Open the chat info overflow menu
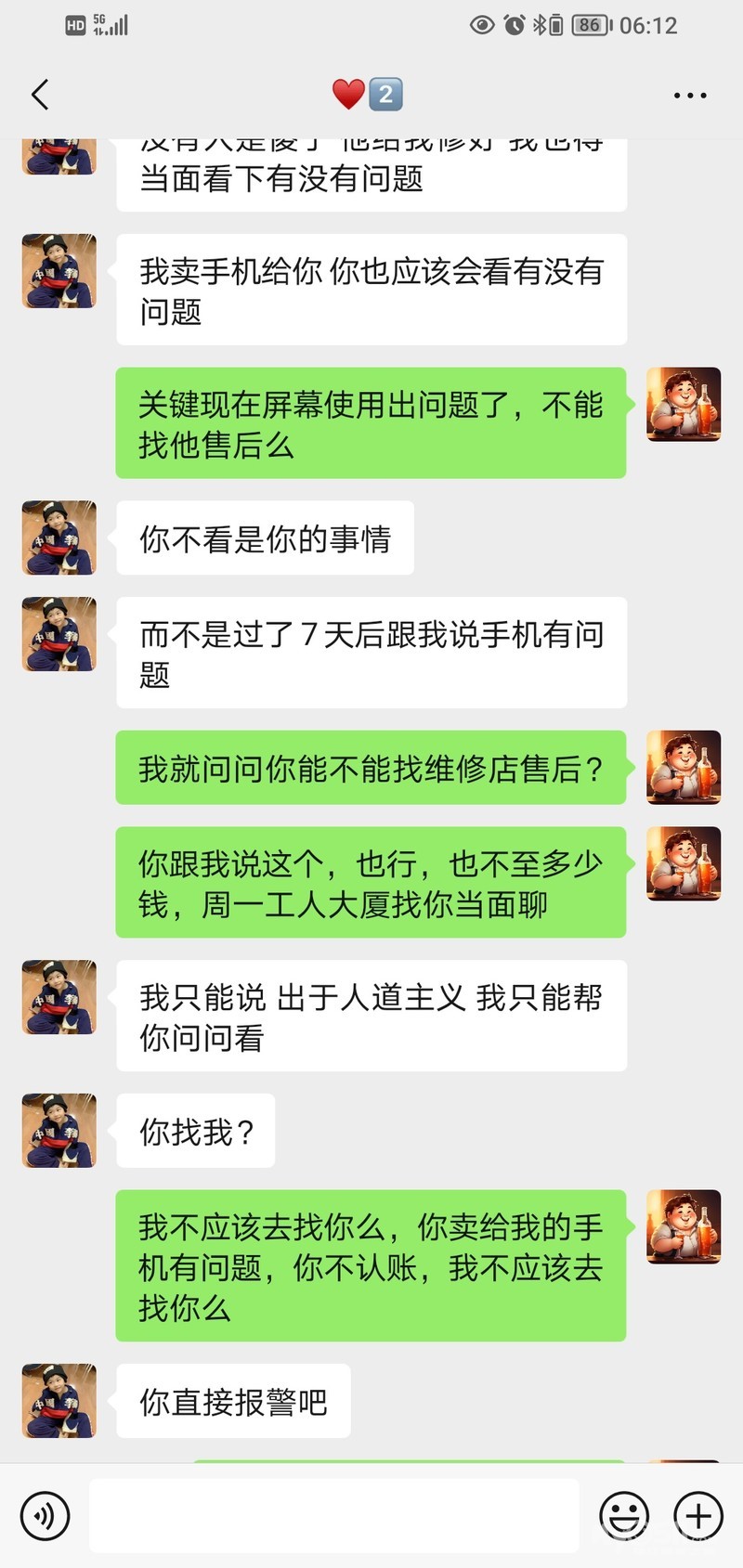Viewport: 743px width, 1568px height. tap(690, 95)
